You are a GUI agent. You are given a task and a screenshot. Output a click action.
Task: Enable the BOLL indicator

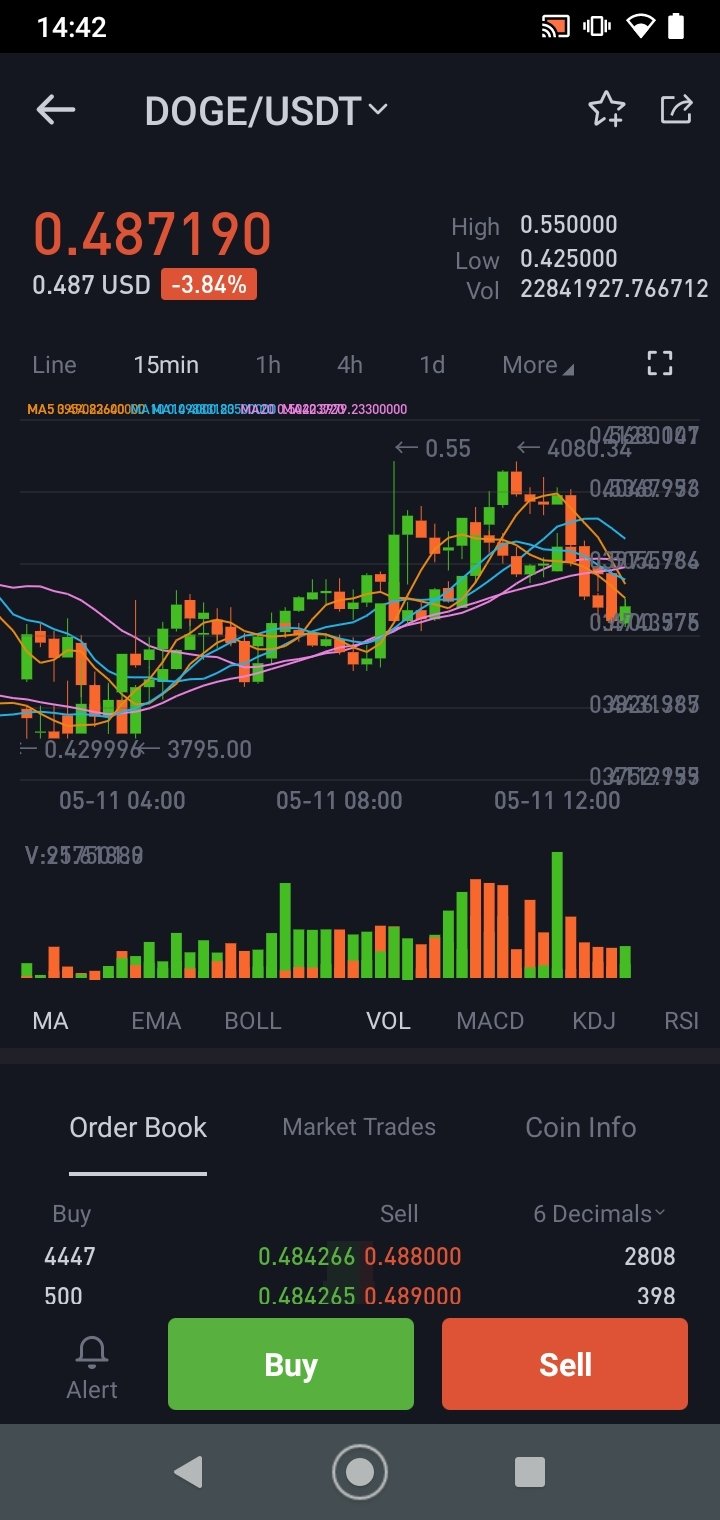(253, 1021)
